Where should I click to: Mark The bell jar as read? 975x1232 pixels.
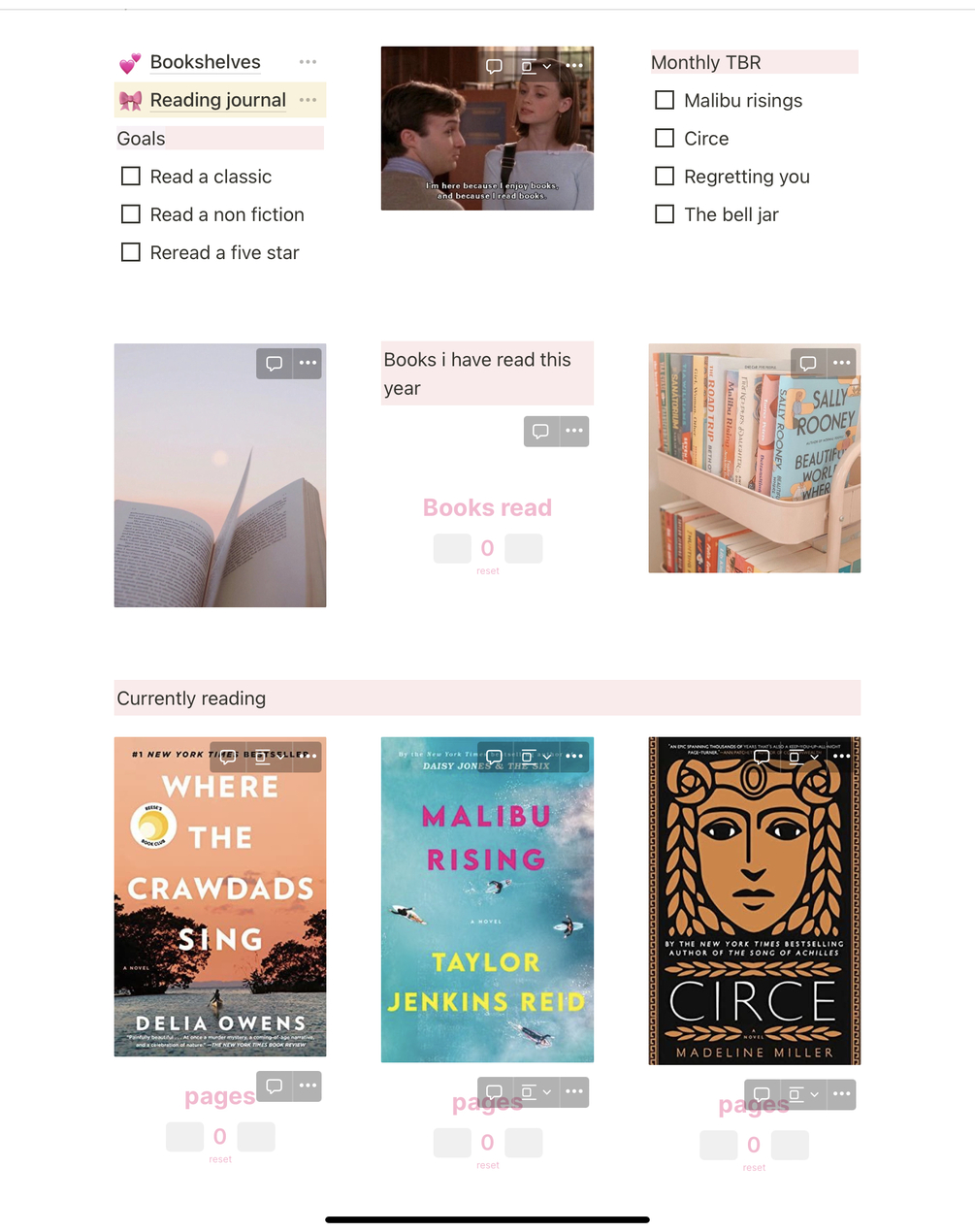click(x=665, y=214)
